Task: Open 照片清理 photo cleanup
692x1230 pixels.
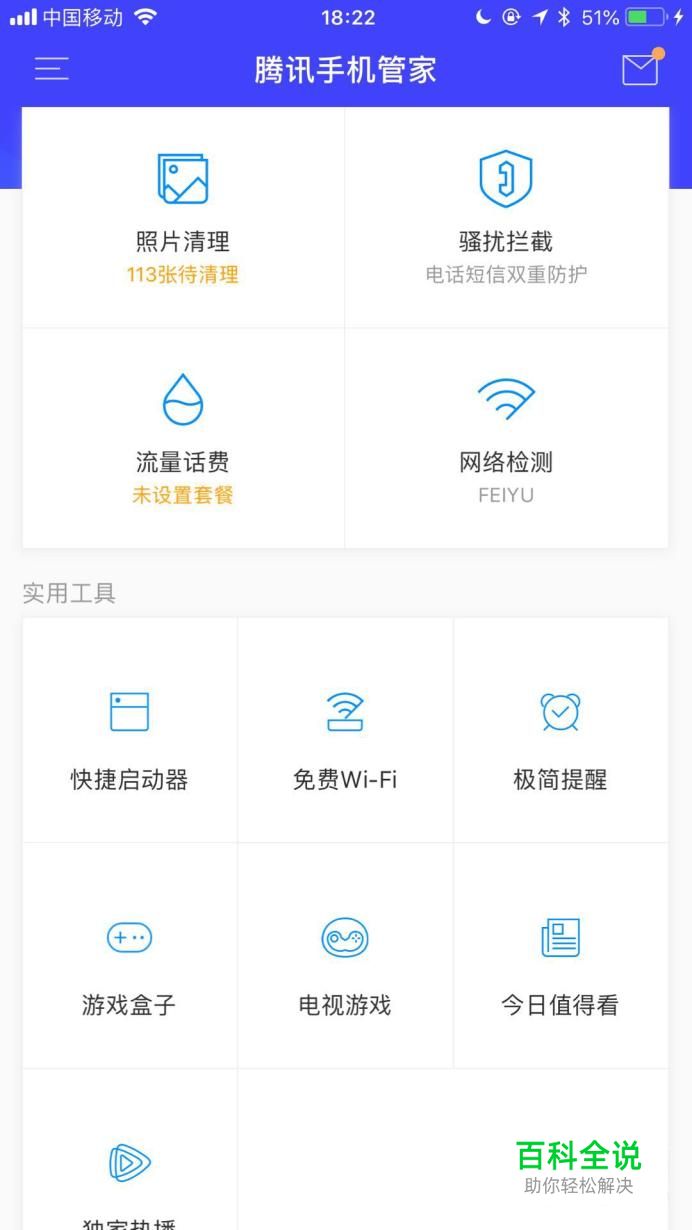Action: pos(183,218)
